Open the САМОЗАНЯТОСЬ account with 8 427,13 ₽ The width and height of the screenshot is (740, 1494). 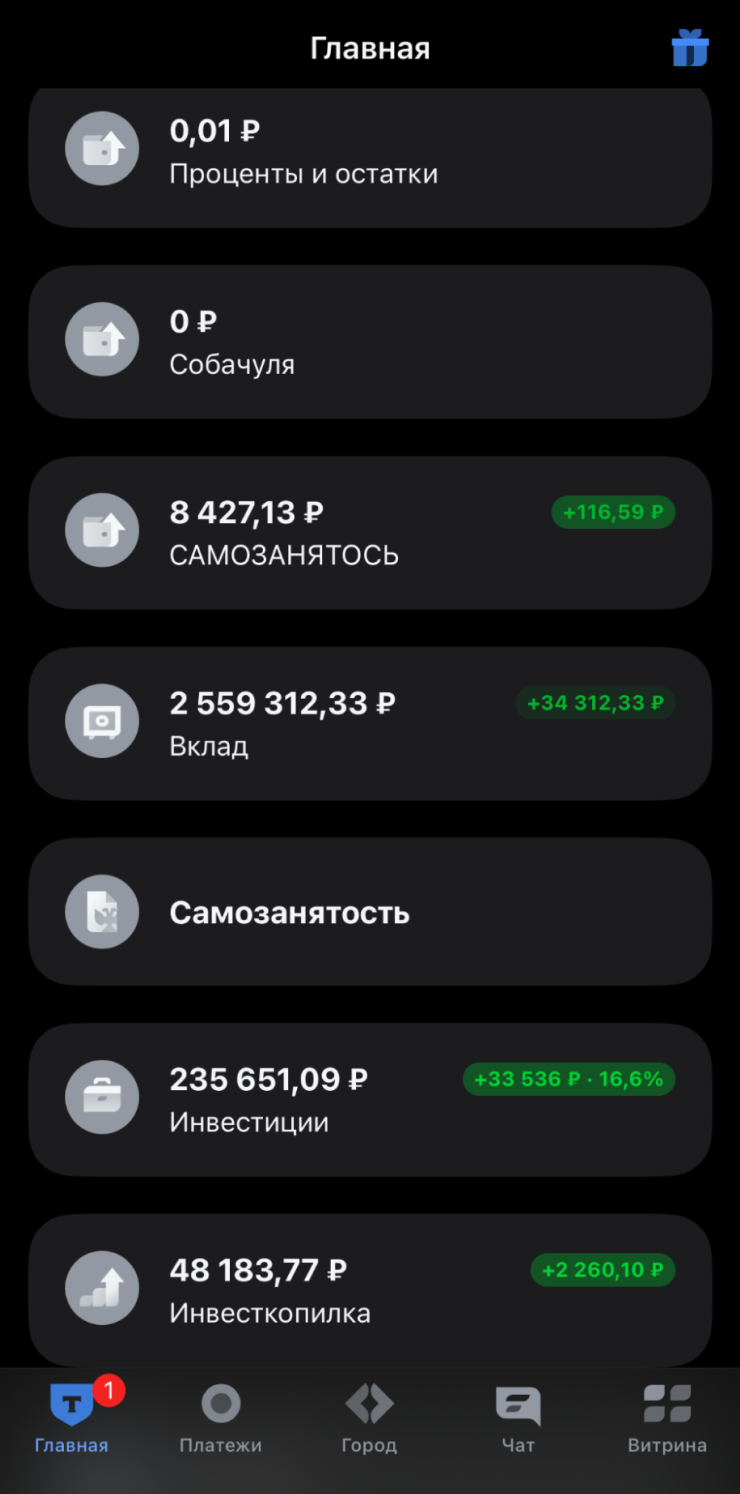pyautogui.click(x=370, y=533)
